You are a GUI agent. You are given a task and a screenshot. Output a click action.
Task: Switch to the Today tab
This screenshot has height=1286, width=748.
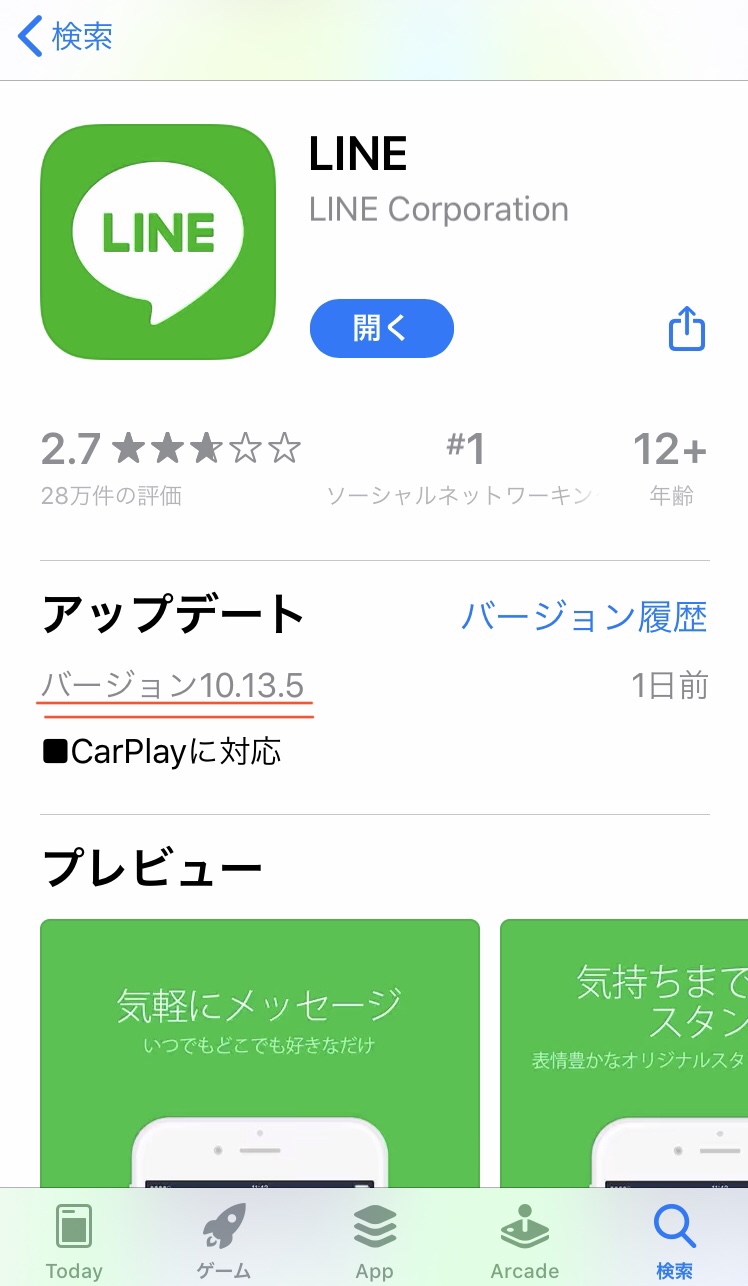point(74,1241)
